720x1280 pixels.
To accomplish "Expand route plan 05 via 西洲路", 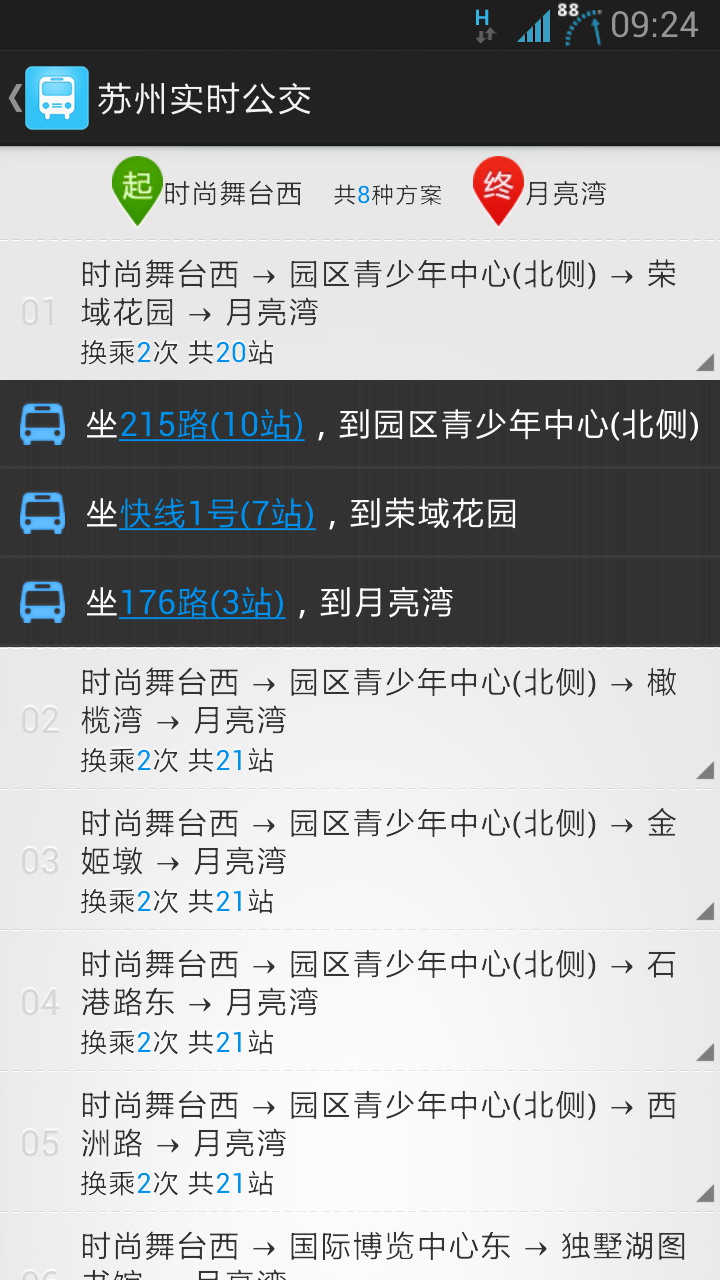I will click(x=360, y=1142).
